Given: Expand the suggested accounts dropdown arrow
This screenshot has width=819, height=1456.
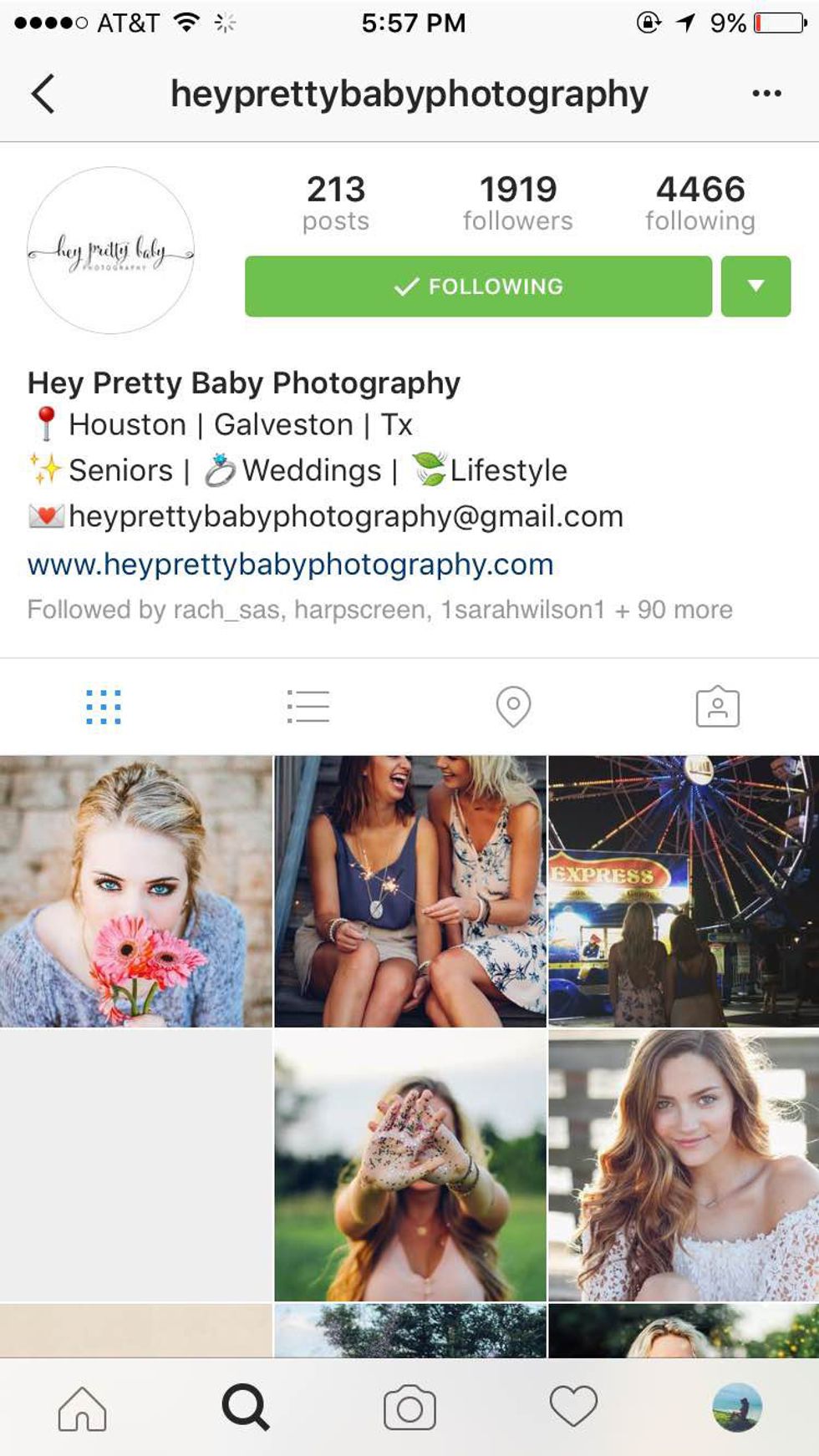Looking at the screenshot, I should coord(755,287).
